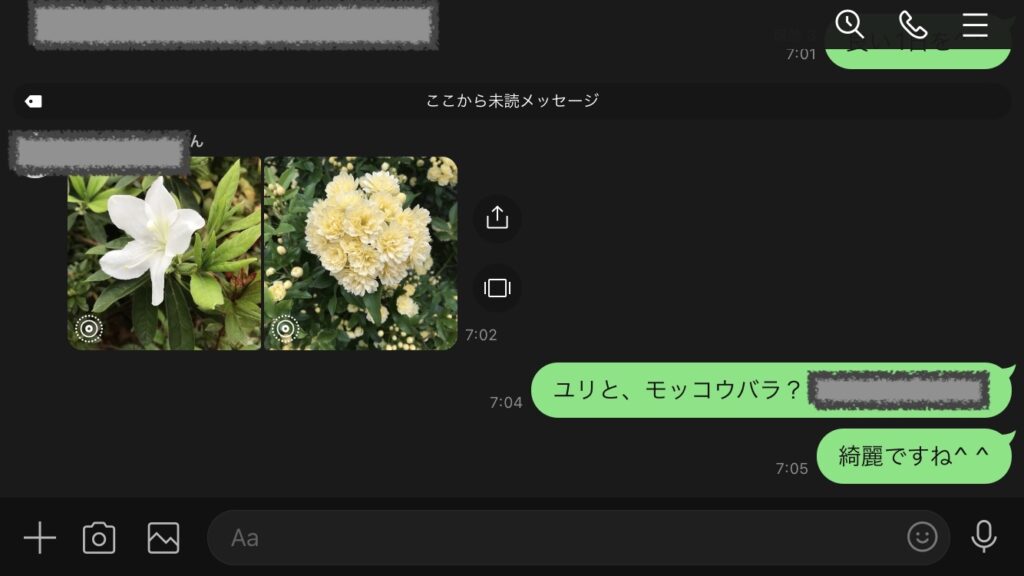1024x576 pixels.
Task: Open the plus attachment menu
Action: click(39, 538)
